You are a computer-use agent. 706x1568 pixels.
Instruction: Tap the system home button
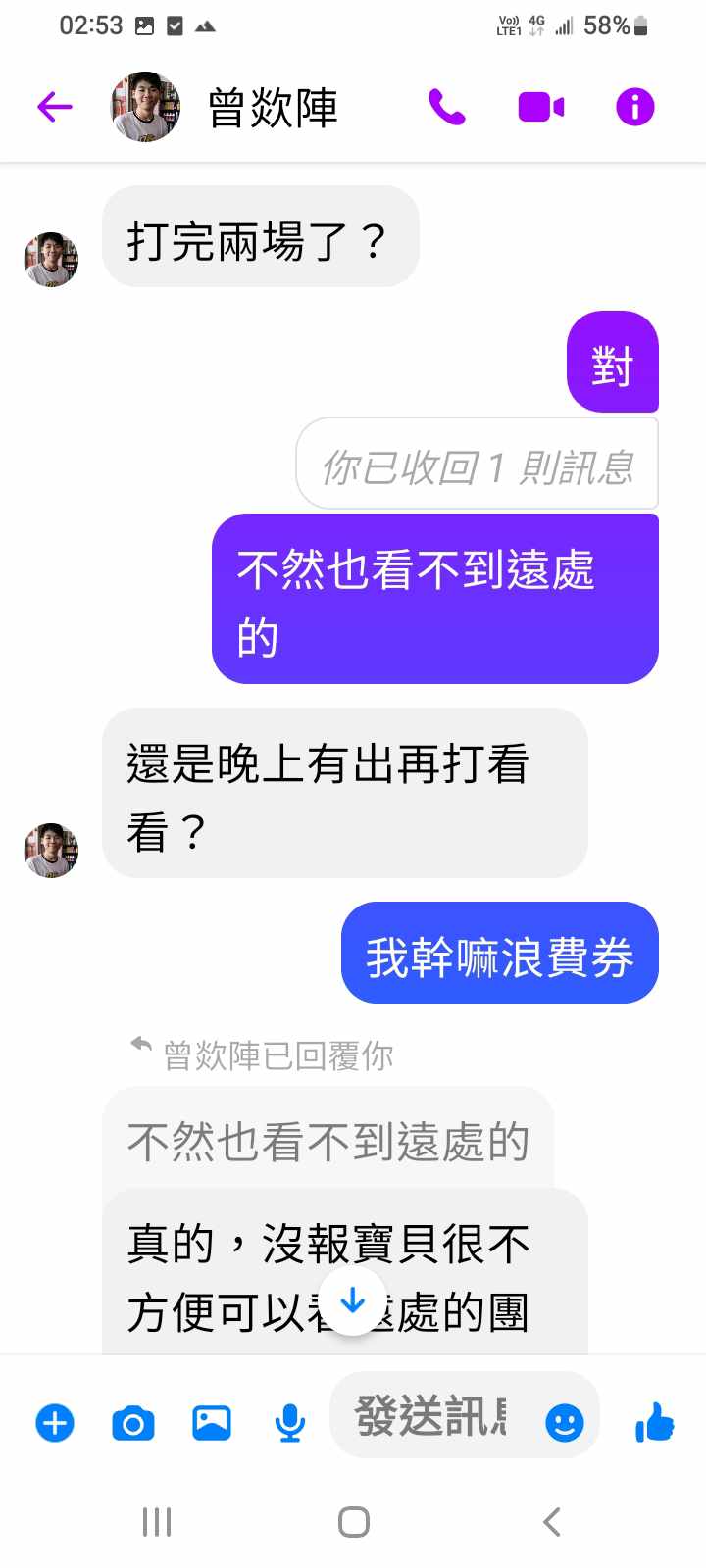[x=353, y=1522]
